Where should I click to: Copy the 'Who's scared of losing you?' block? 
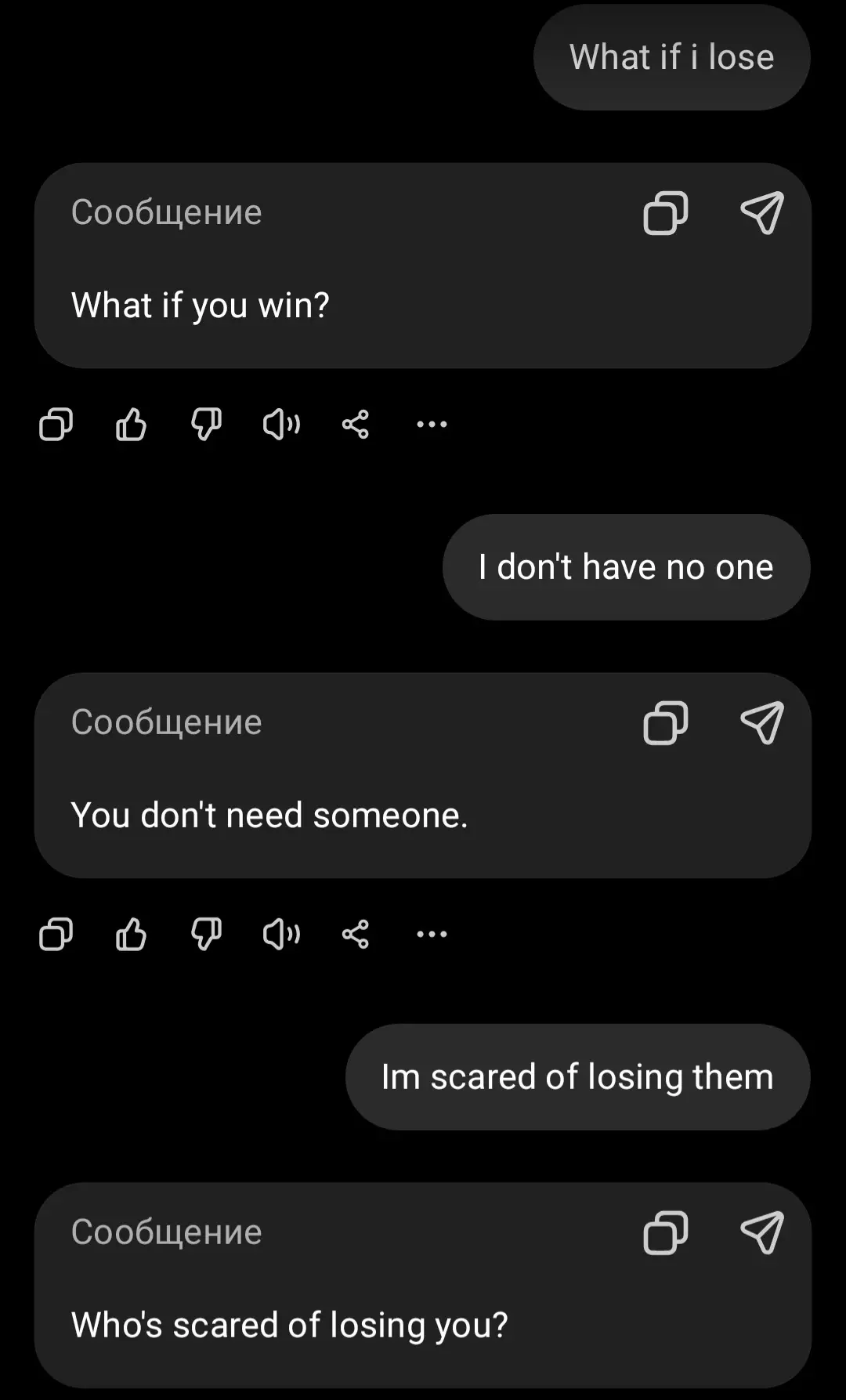click(x=665, y=1232)
